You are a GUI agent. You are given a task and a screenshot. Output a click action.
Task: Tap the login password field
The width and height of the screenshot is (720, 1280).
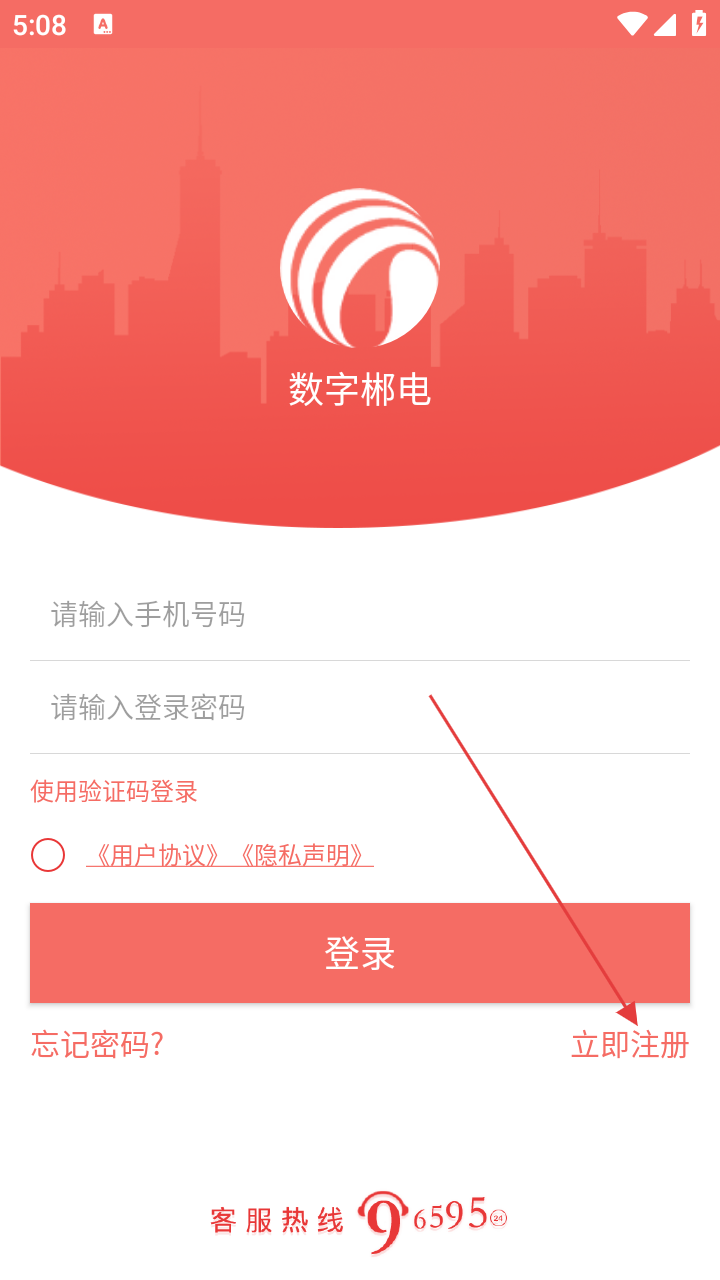[x=360, y=708]
